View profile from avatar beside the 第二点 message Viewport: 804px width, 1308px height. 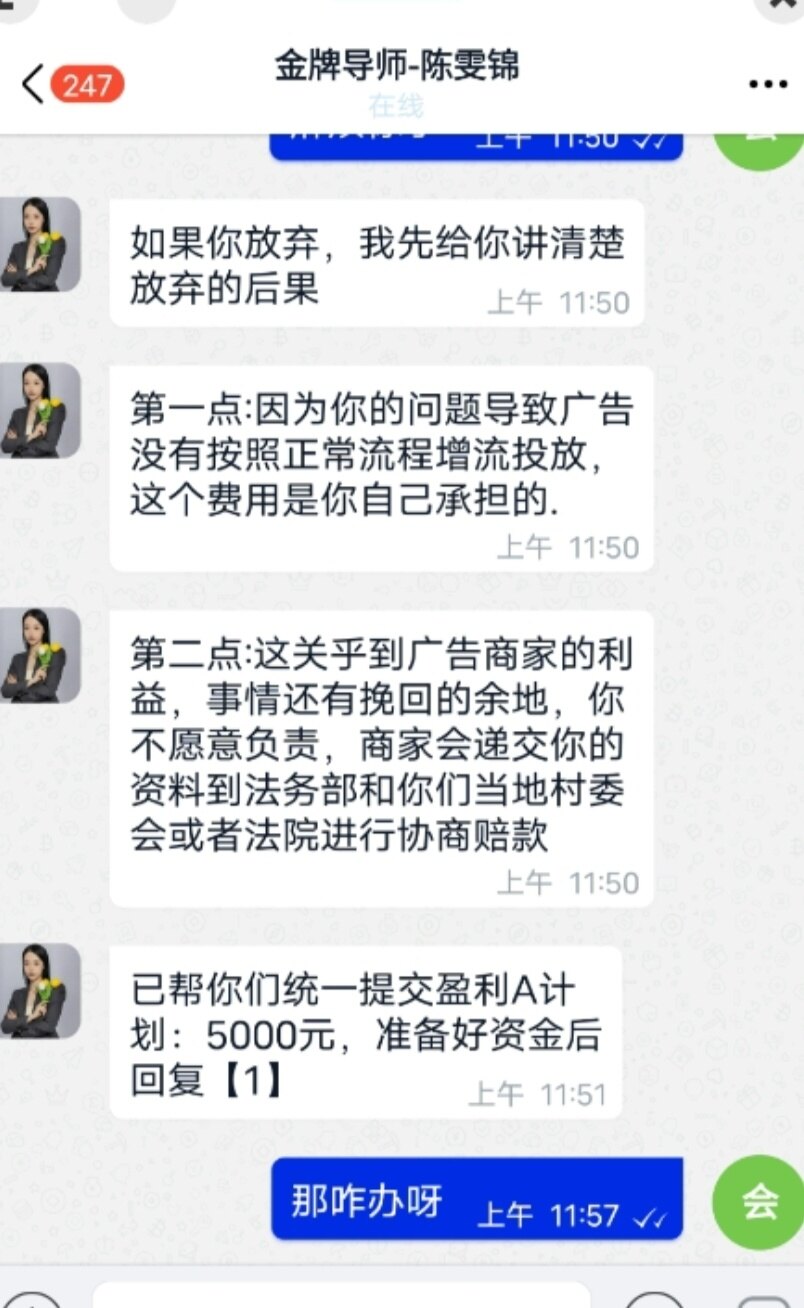pyautogui.click(x=40, y=655)
